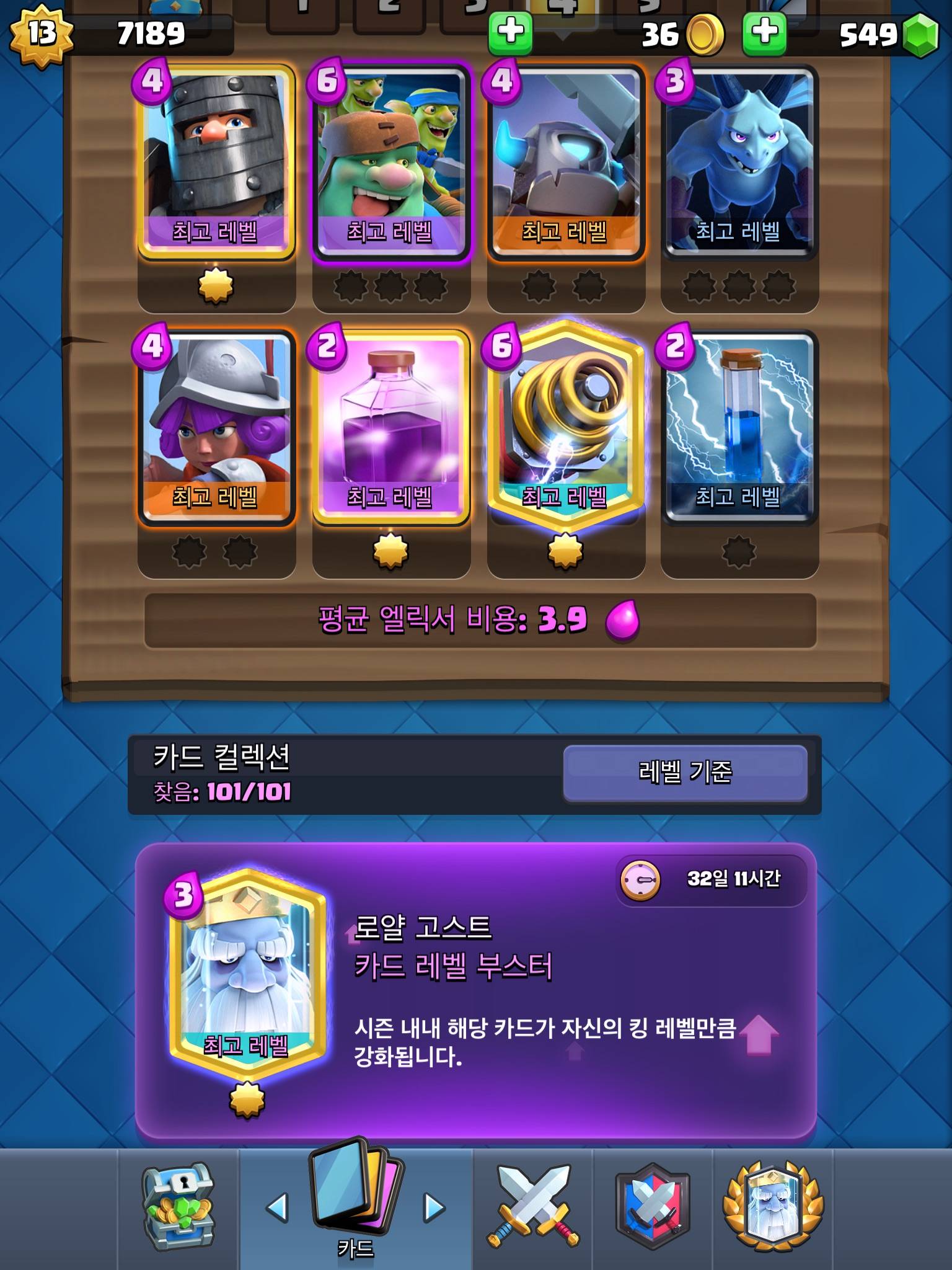The image size is (952, 1270).
Task: Select the Musketeer card in deck
Action: pyautogui.click(x=216, y=428)
